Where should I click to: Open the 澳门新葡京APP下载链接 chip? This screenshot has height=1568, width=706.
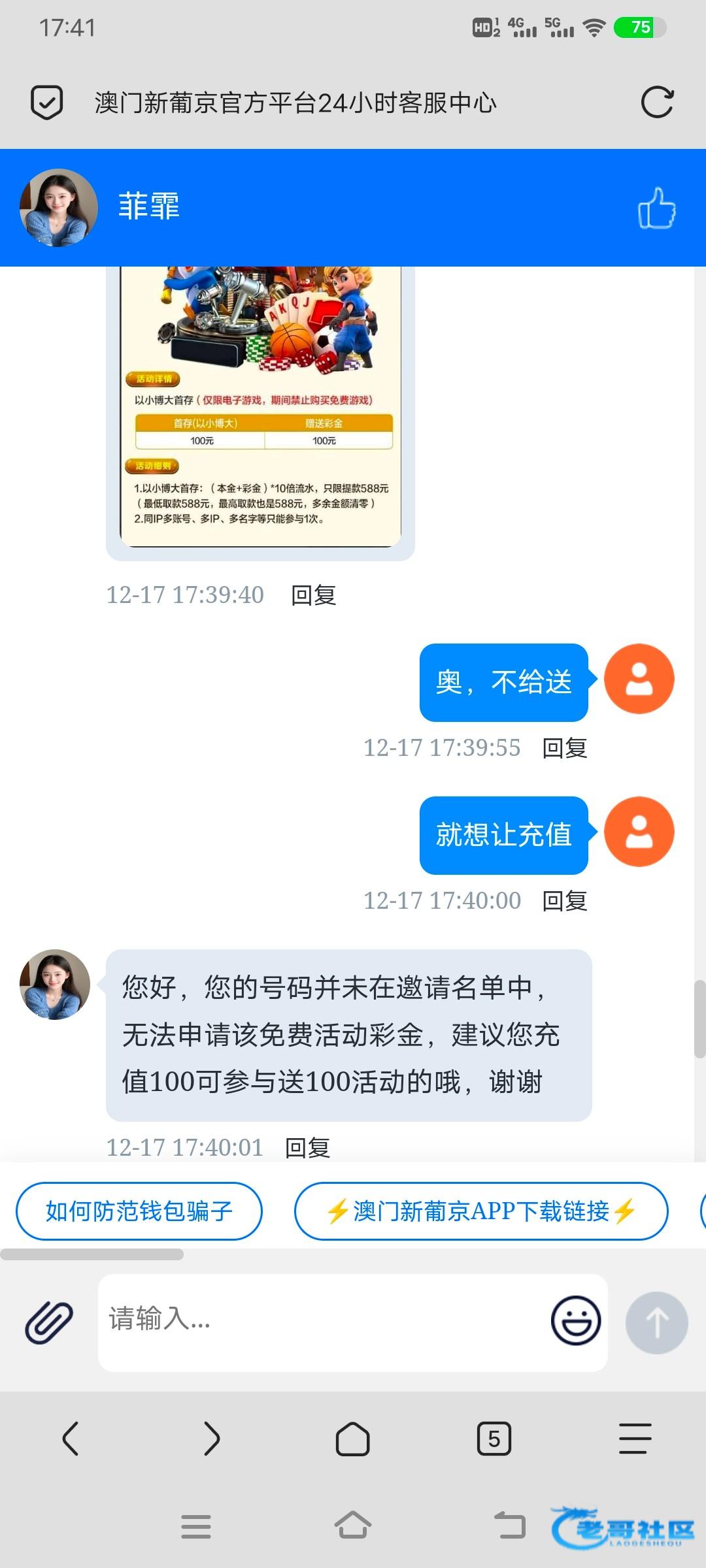(481, 1211)
